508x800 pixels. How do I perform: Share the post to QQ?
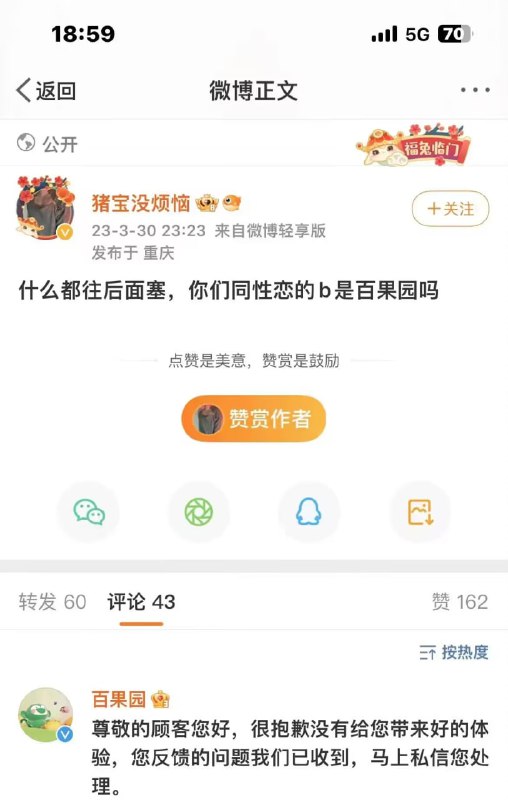(x=309, y=512)
